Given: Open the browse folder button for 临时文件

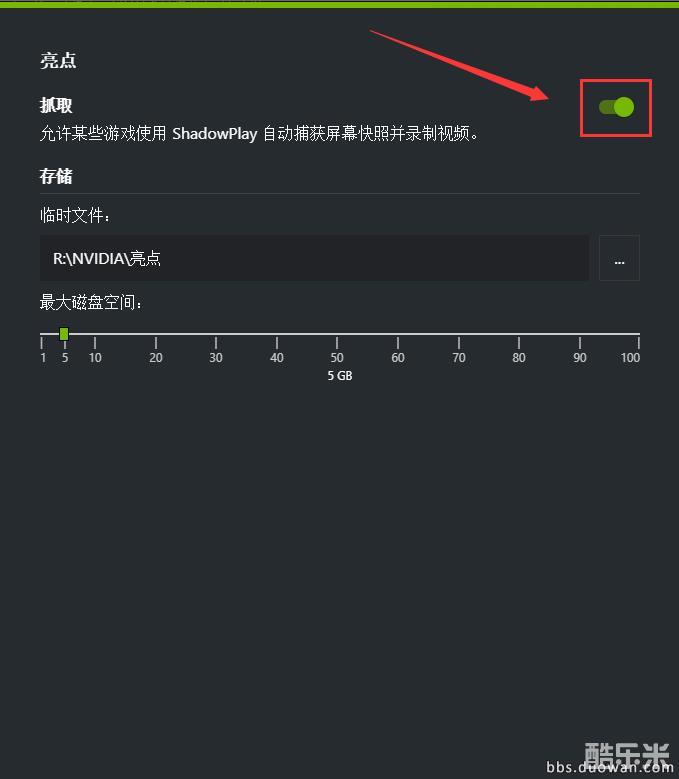Looking at the screenshot, I should point(619,259).
